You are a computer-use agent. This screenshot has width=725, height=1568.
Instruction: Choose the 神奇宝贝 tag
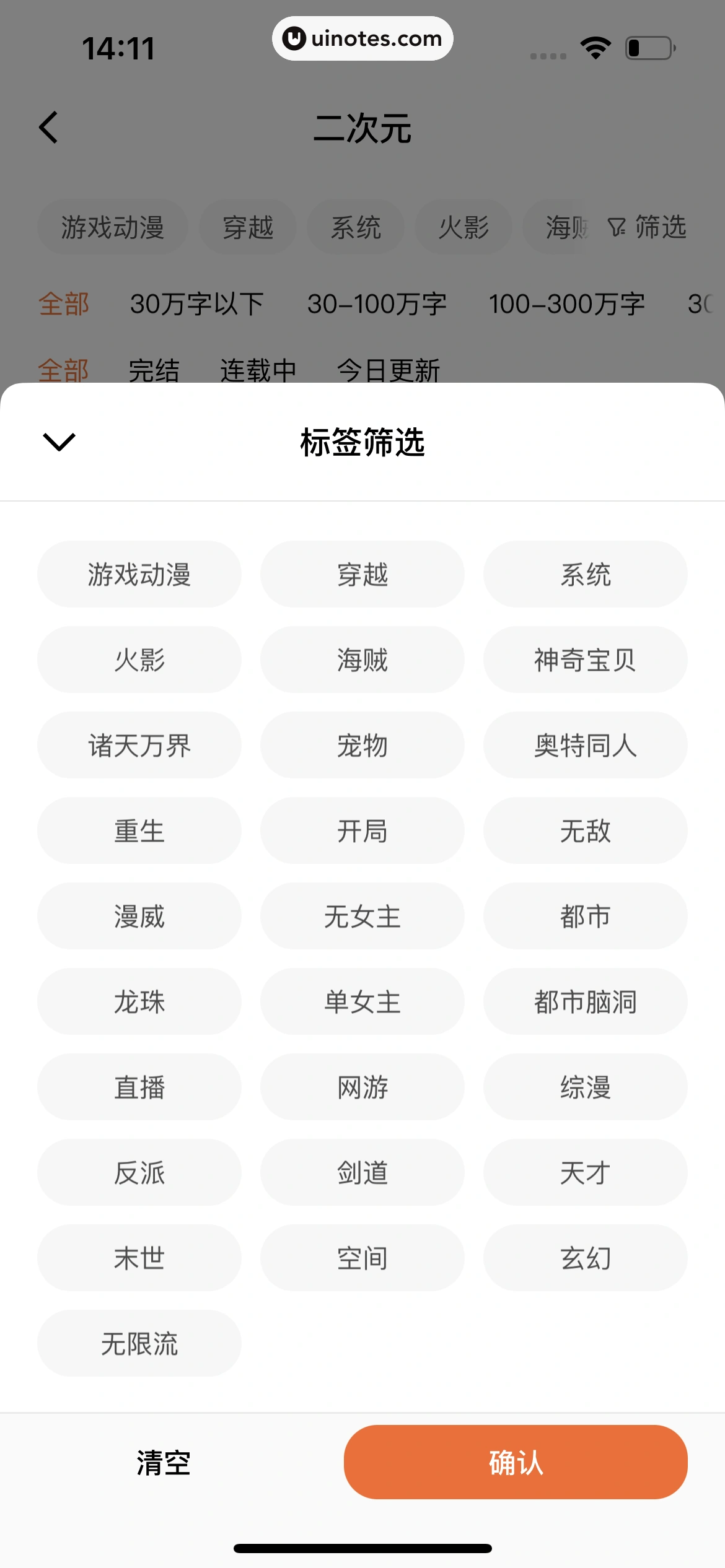click(x=585, y=660)
